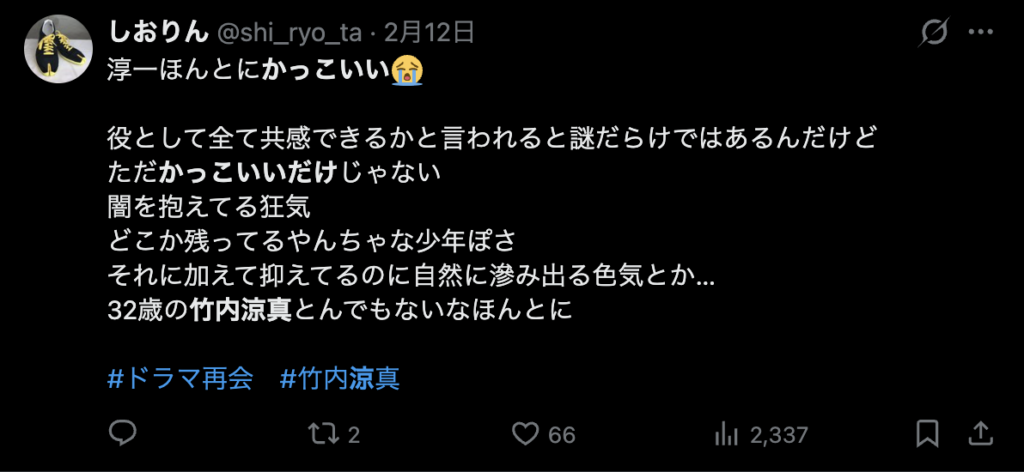The height and width of the screenshot is (472, 1024).
Task: Reply to しおりん's post
Action: [x=122, y=433]
